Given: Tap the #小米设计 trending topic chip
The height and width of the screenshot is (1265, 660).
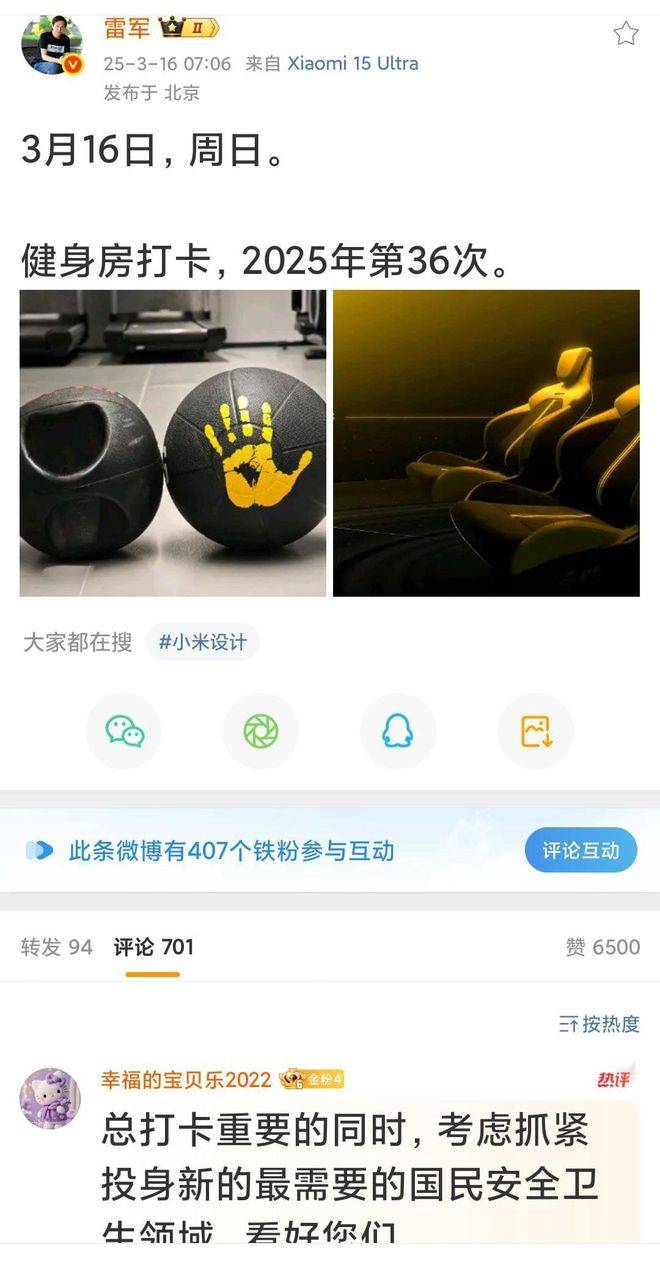Looking at the screenshot, I should (x=203, y=642).
